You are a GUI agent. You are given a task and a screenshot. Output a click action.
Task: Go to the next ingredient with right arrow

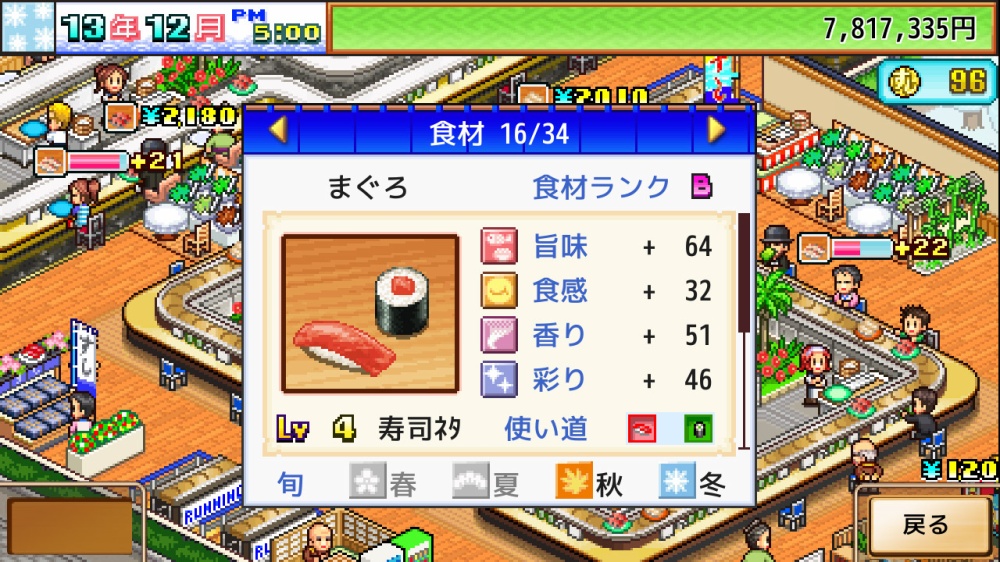tap(716, 130)
